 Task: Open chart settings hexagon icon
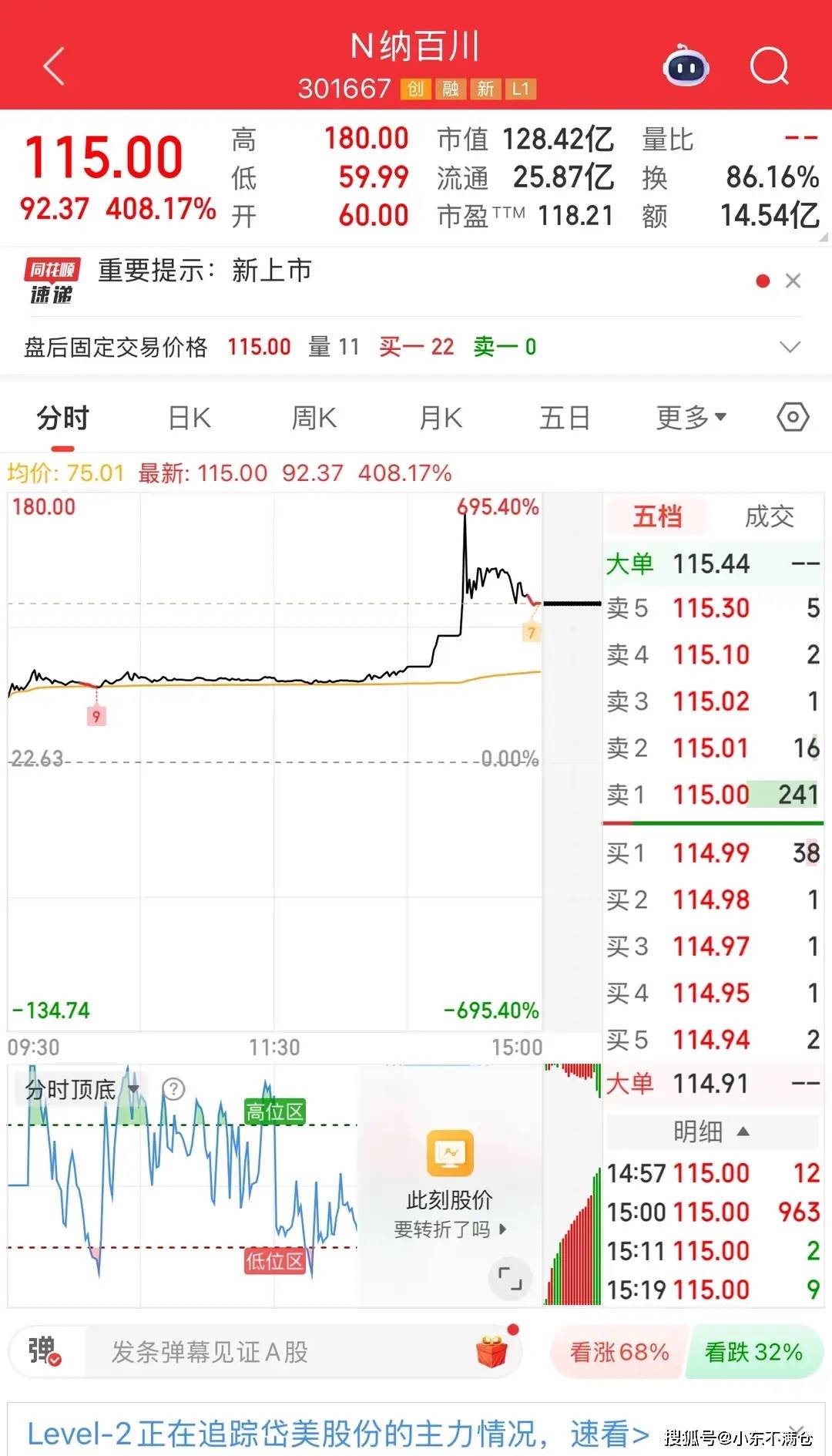point(793,418)
